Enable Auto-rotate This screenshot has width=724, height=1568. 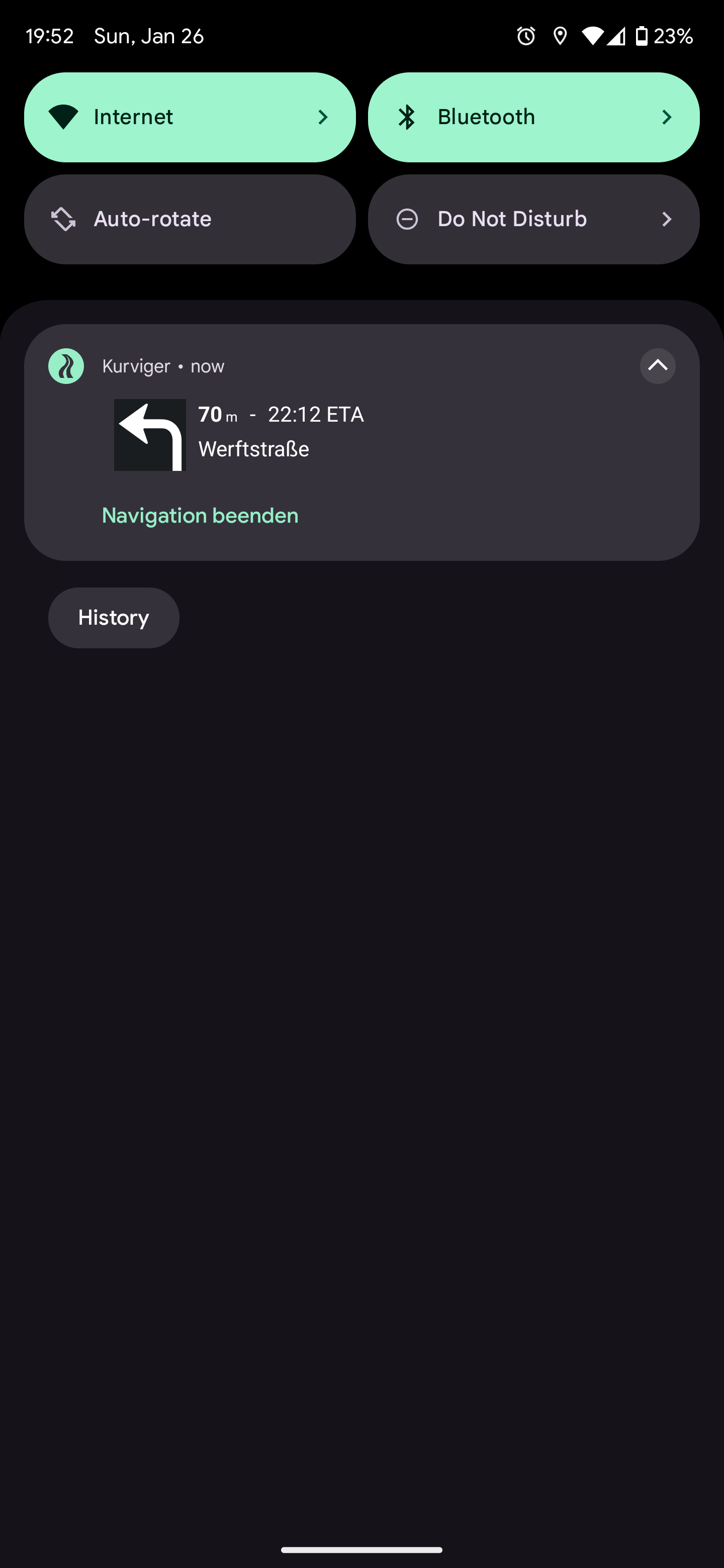tap(190, 219)
